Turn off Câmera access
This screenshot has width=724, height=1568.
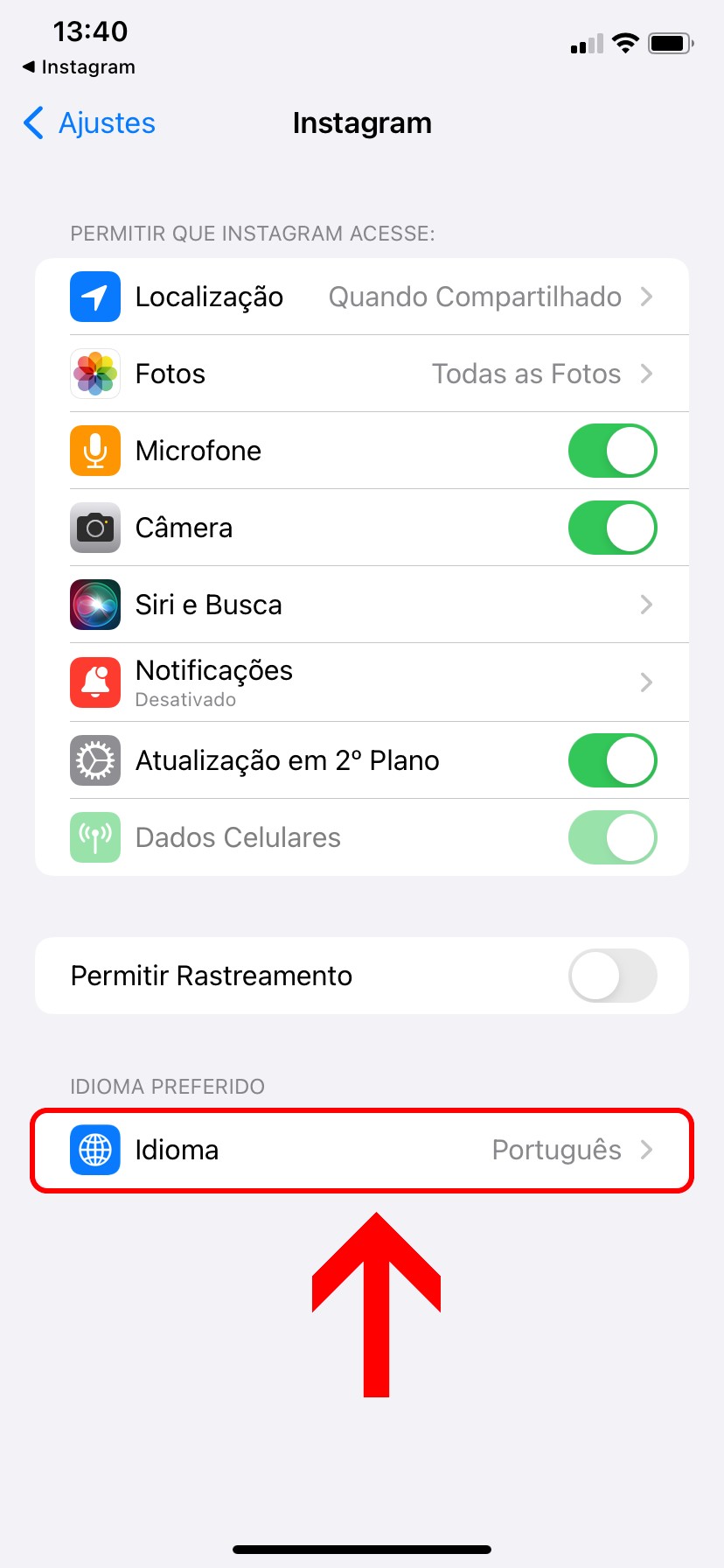(x=612, y=528)
